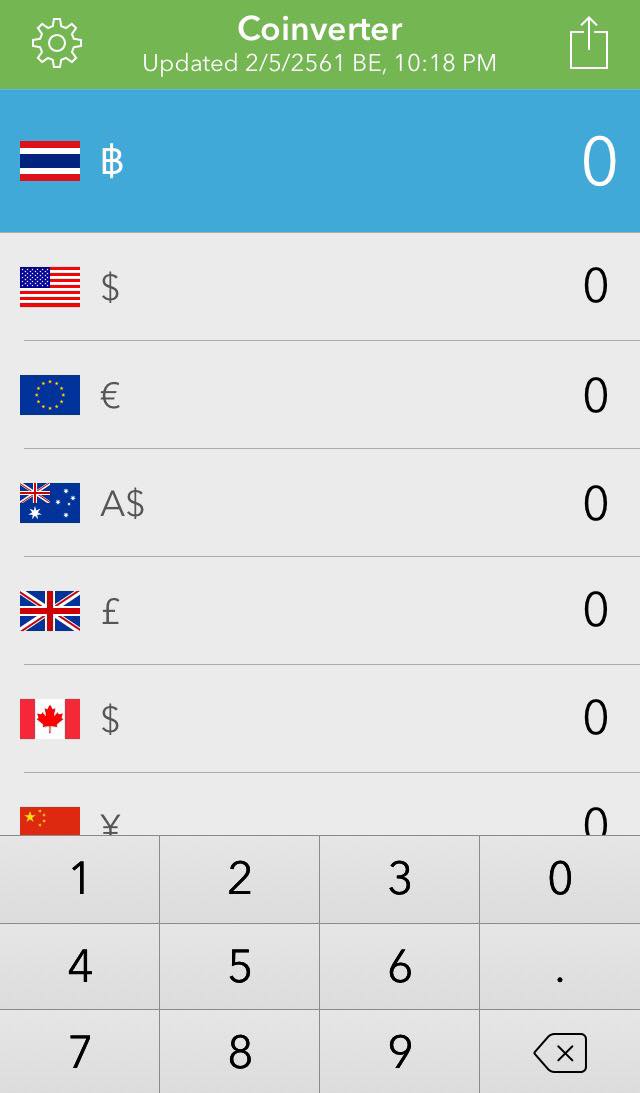Open the settings gear
This screenshot has width=640, height=1093.
[57, 43]
